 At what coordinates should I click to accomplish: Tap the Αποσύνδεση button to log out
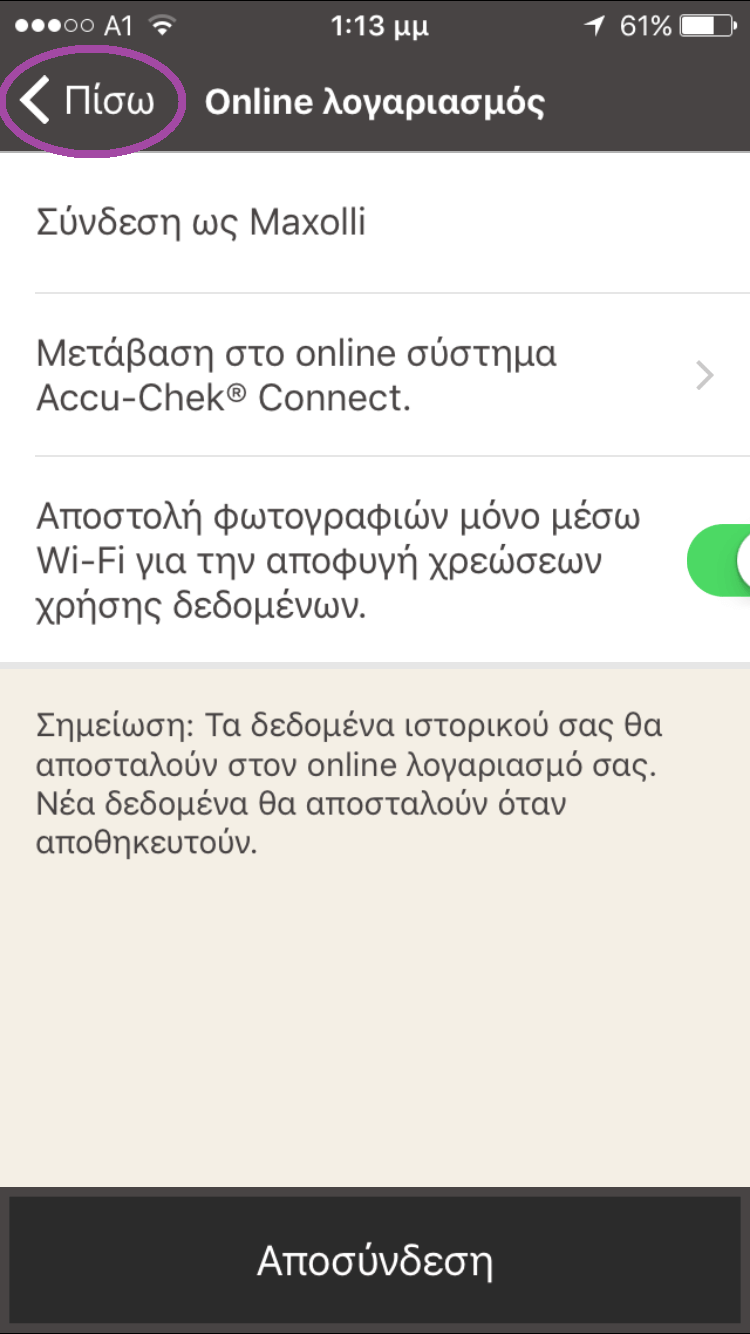click(375, 1262)
